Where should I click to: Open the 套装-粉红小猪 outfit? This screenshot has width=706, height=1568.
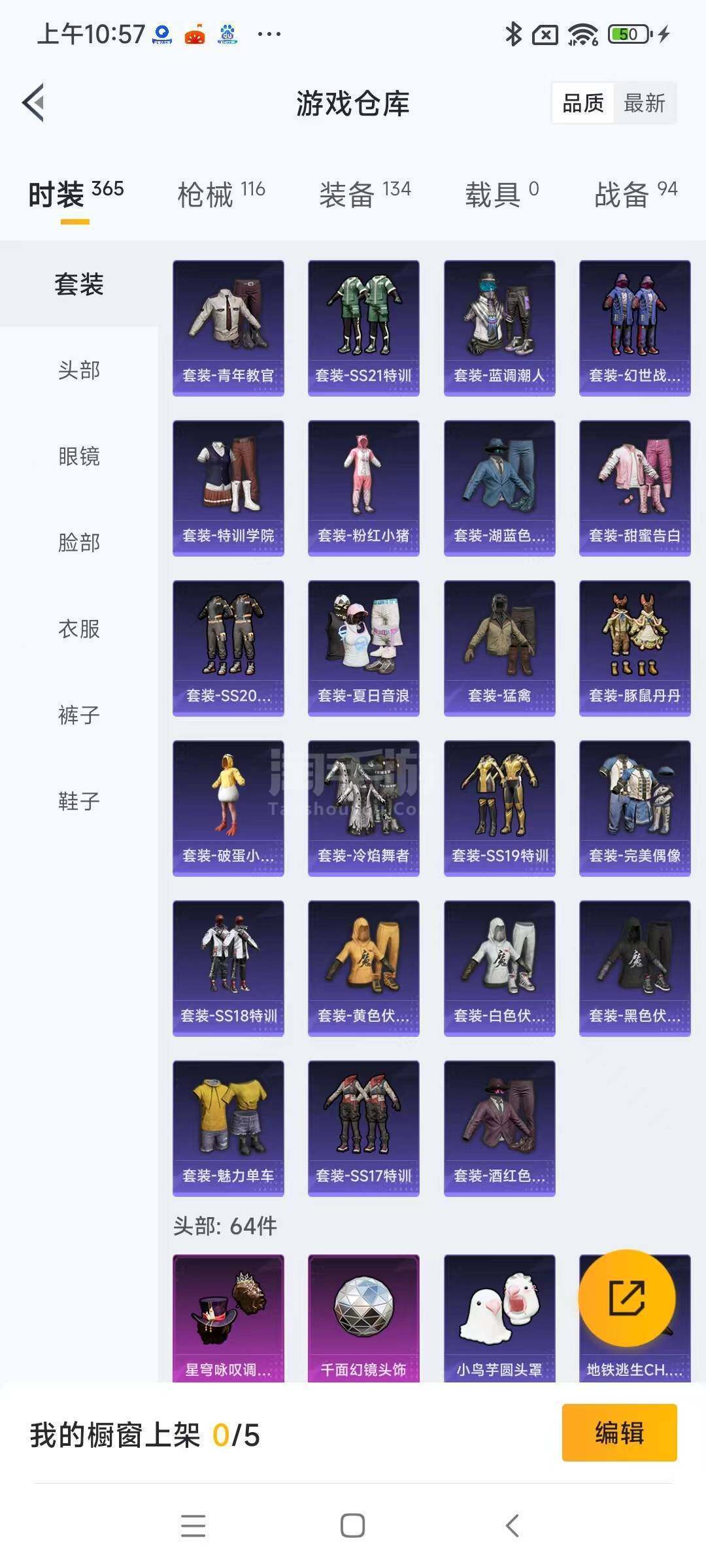point(363,488)
